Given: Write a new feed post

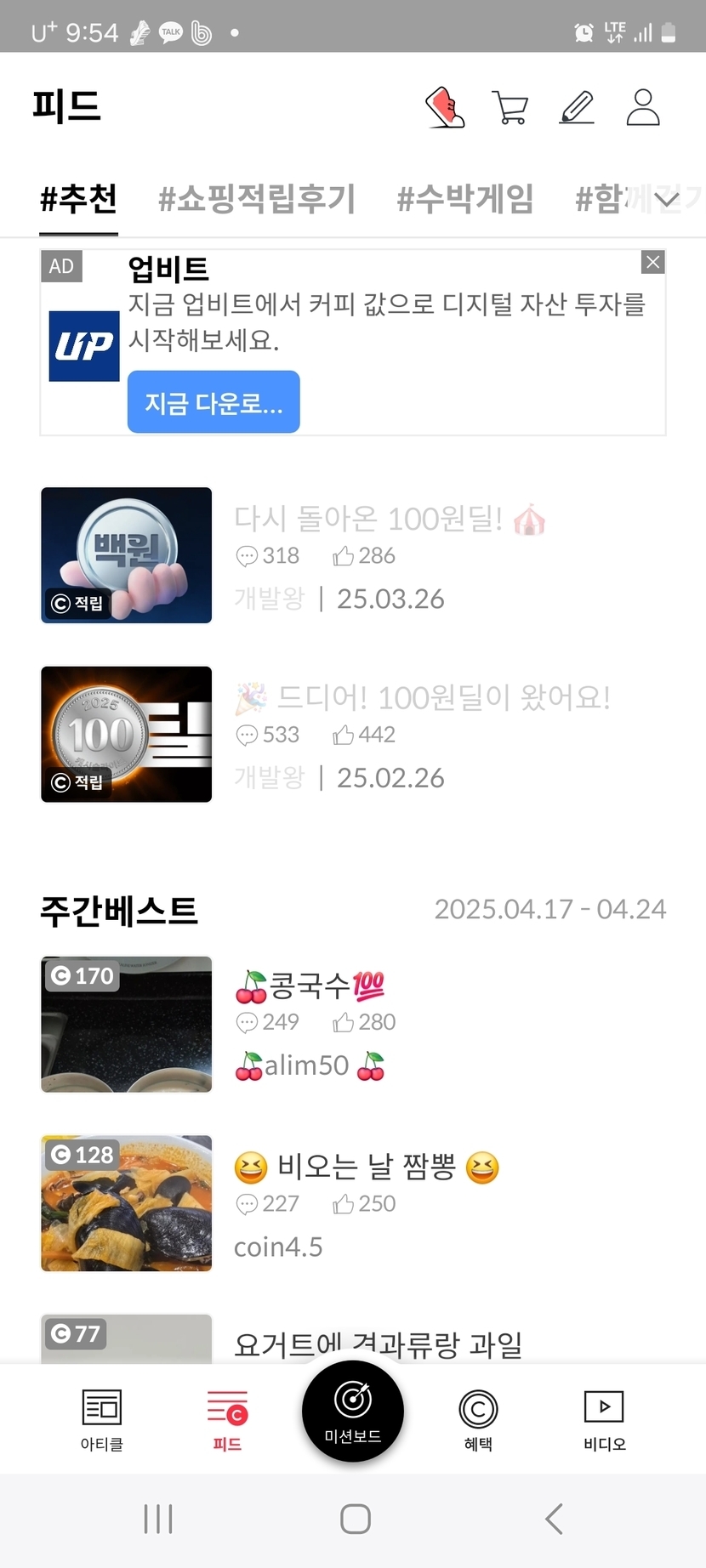Looking at the screenshot, I should 577,108.
